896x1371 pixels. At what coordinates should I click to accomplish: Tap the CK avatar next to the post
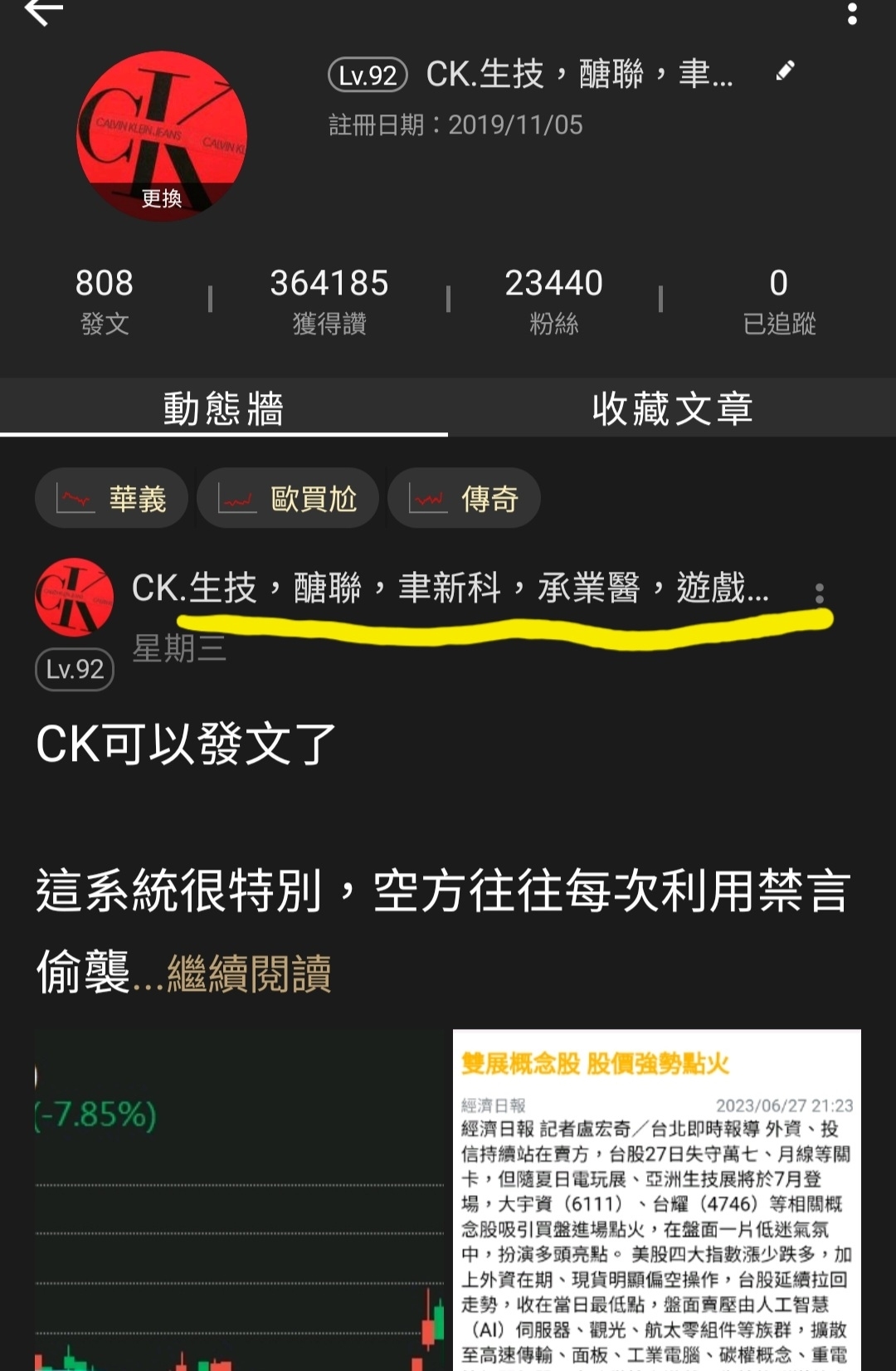[74, 598]
